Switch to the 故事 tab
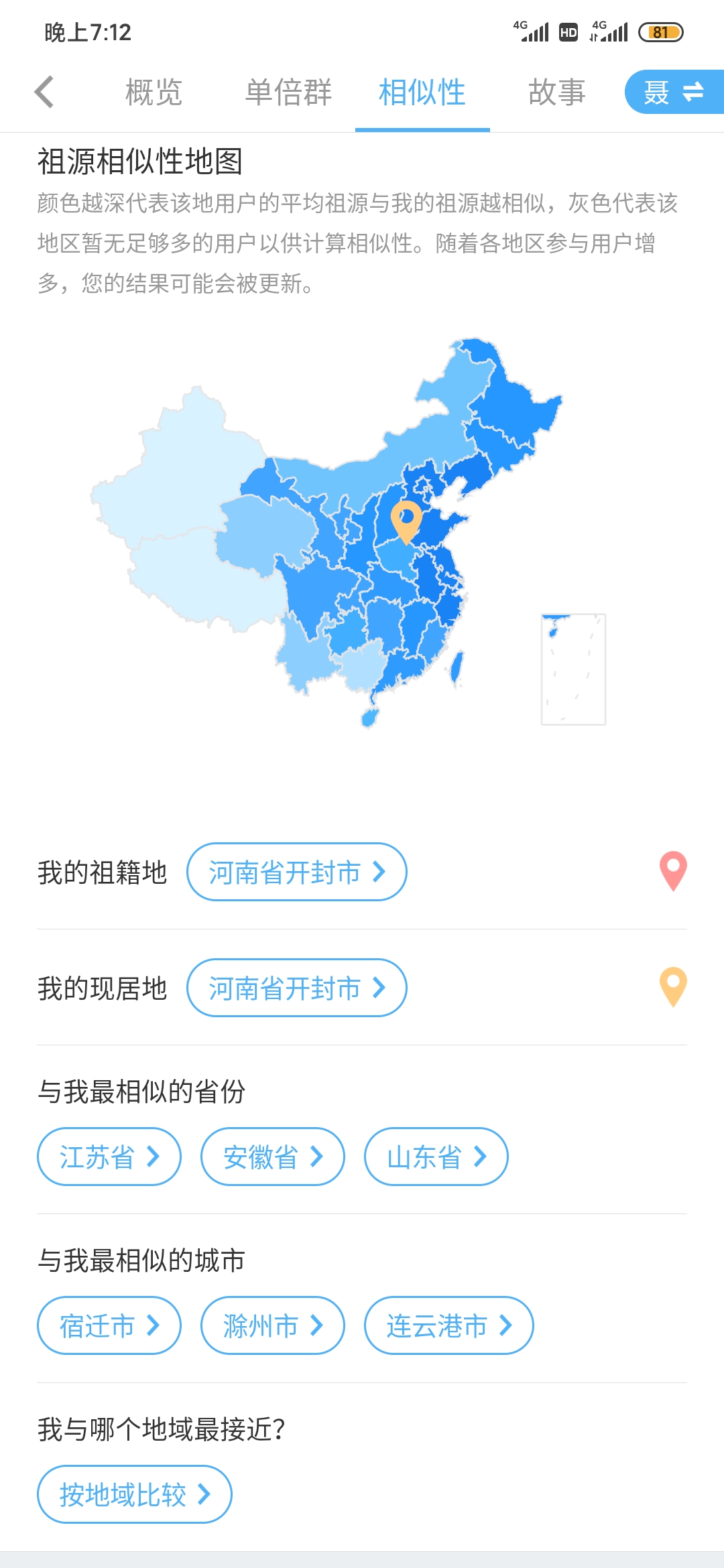Viewport: 724px width, 1568px height. tap(556, 92)
